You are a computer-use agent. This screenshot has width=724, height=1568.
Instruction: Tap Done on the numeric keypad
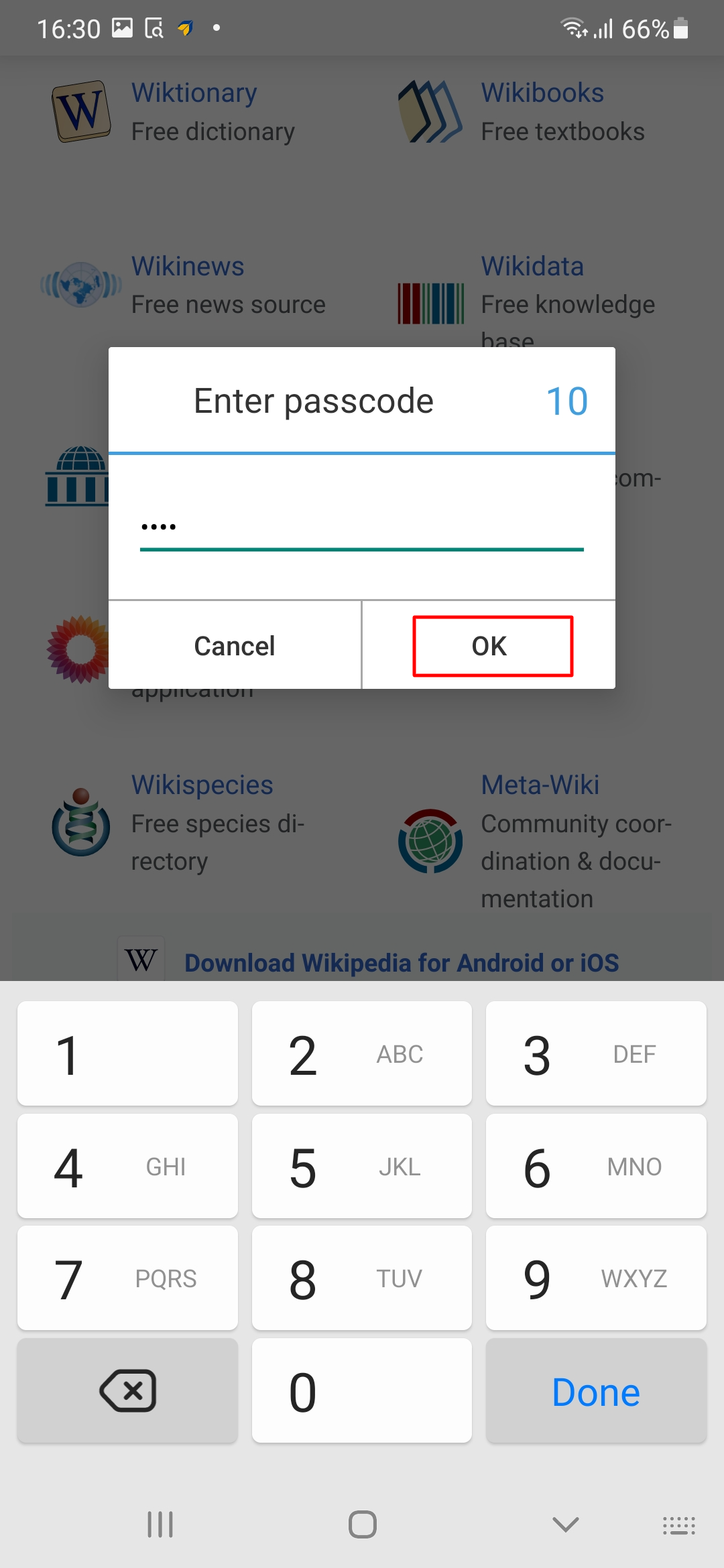tap(596, 1390)
